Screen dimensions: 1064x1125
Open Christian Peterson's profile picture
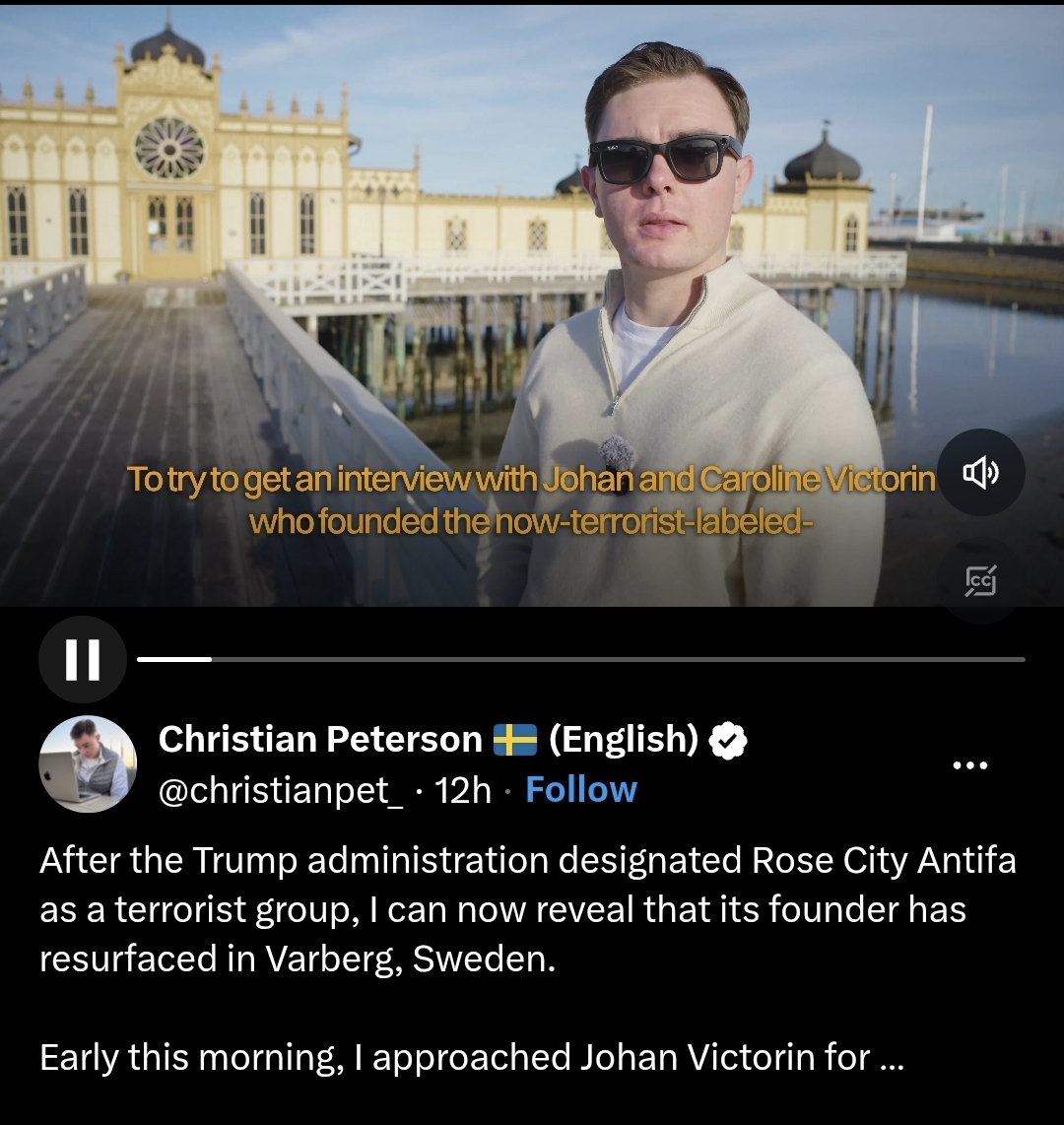coord(88,764)
